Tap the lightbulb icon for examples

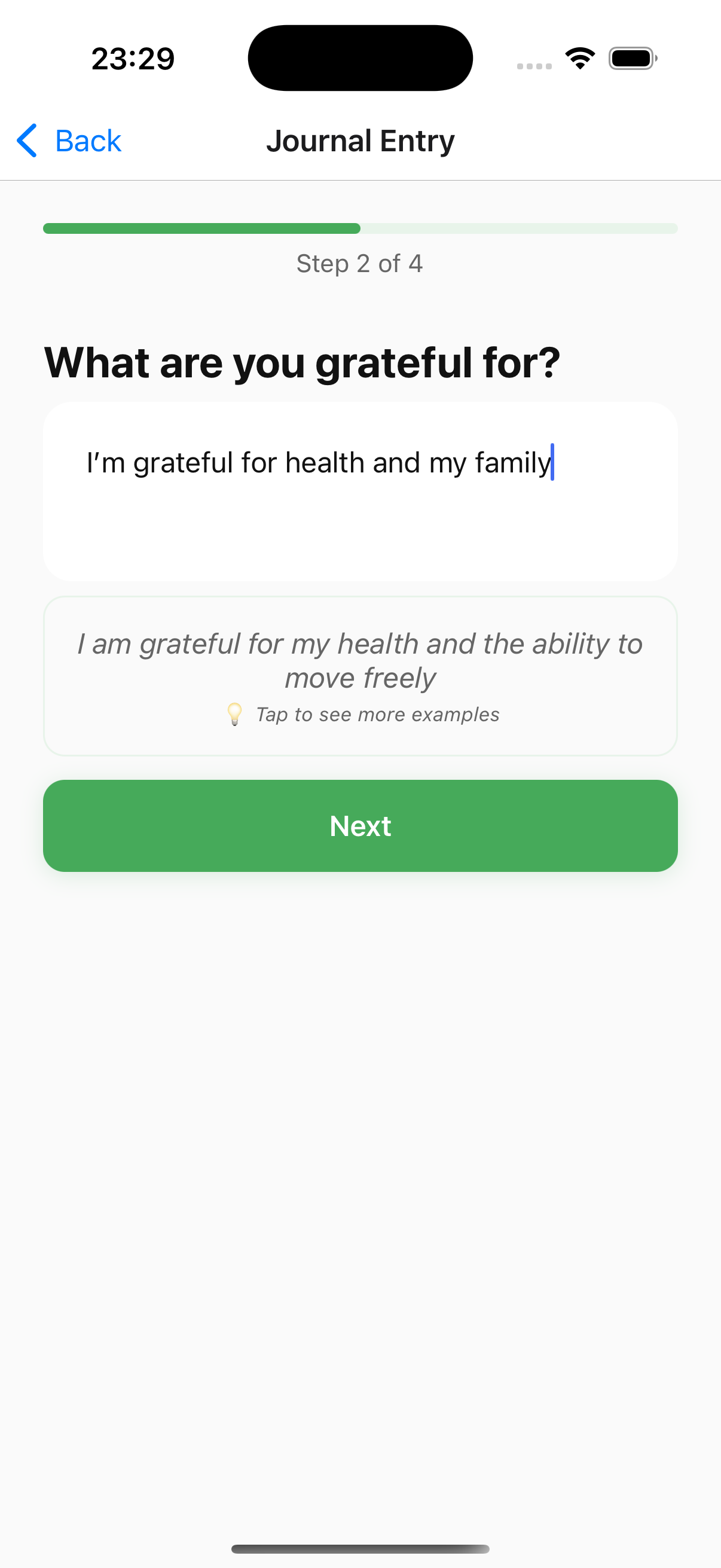click(235, 714)
